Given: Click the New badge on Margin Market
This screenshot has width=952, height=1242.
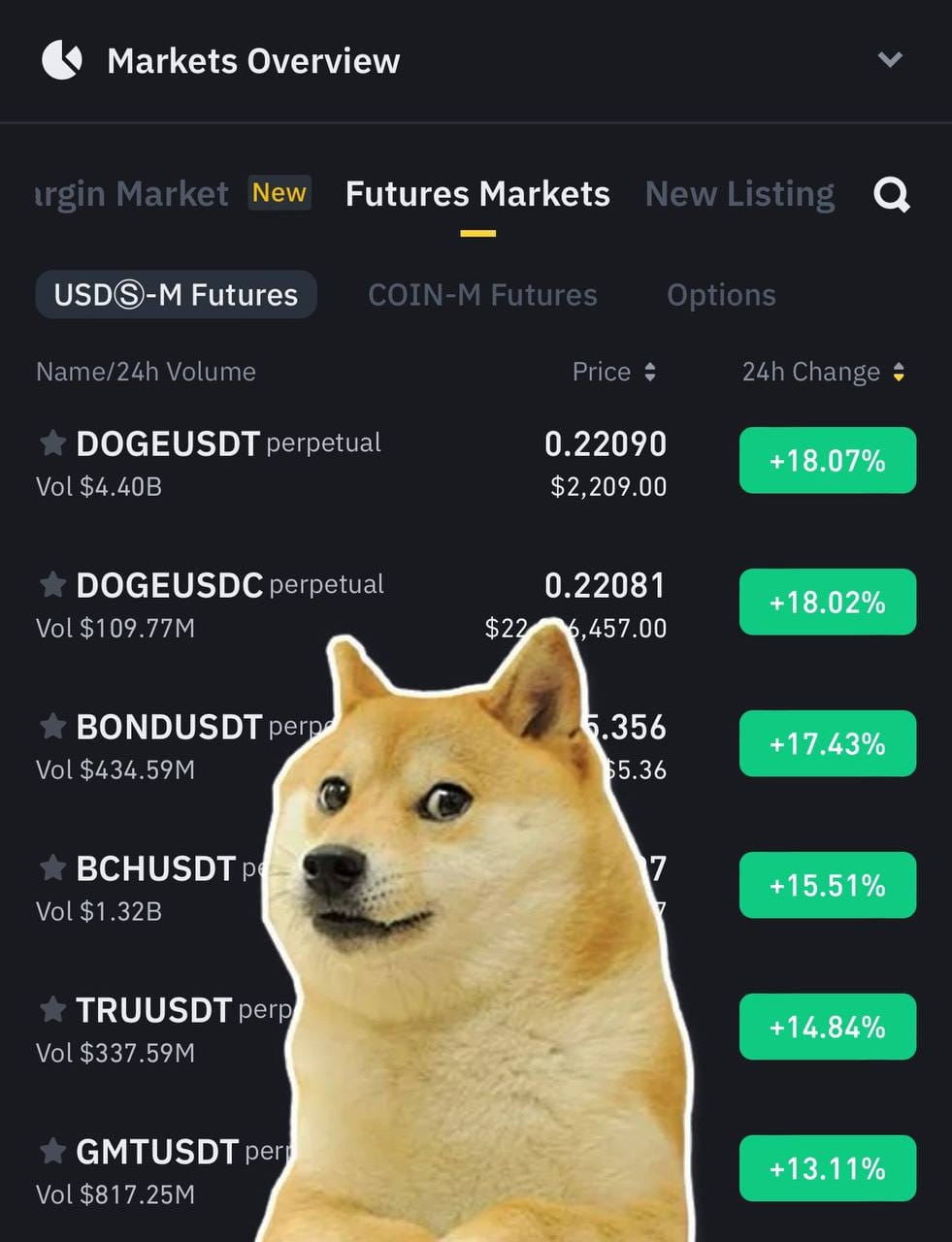Looking at the screenshot, I should click(279, 192).
